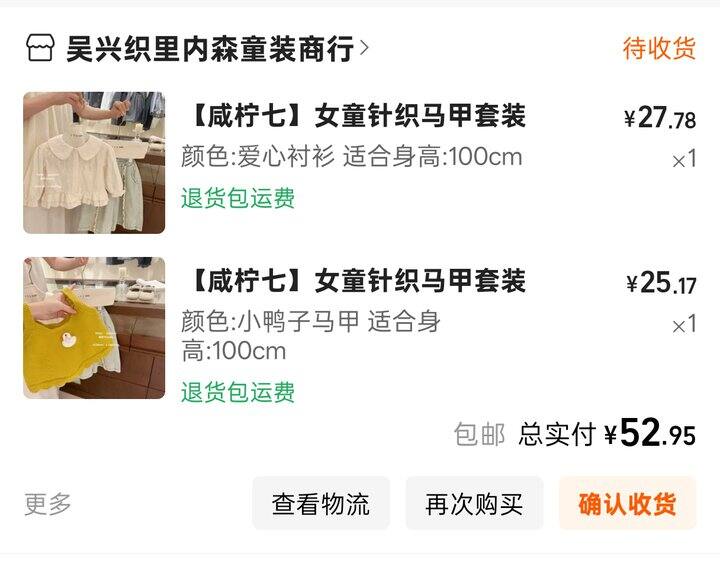Open the 小鸭子马甲 item thumbnail
The height and width of the screenshot is (566, 720).
coord(94,328)
